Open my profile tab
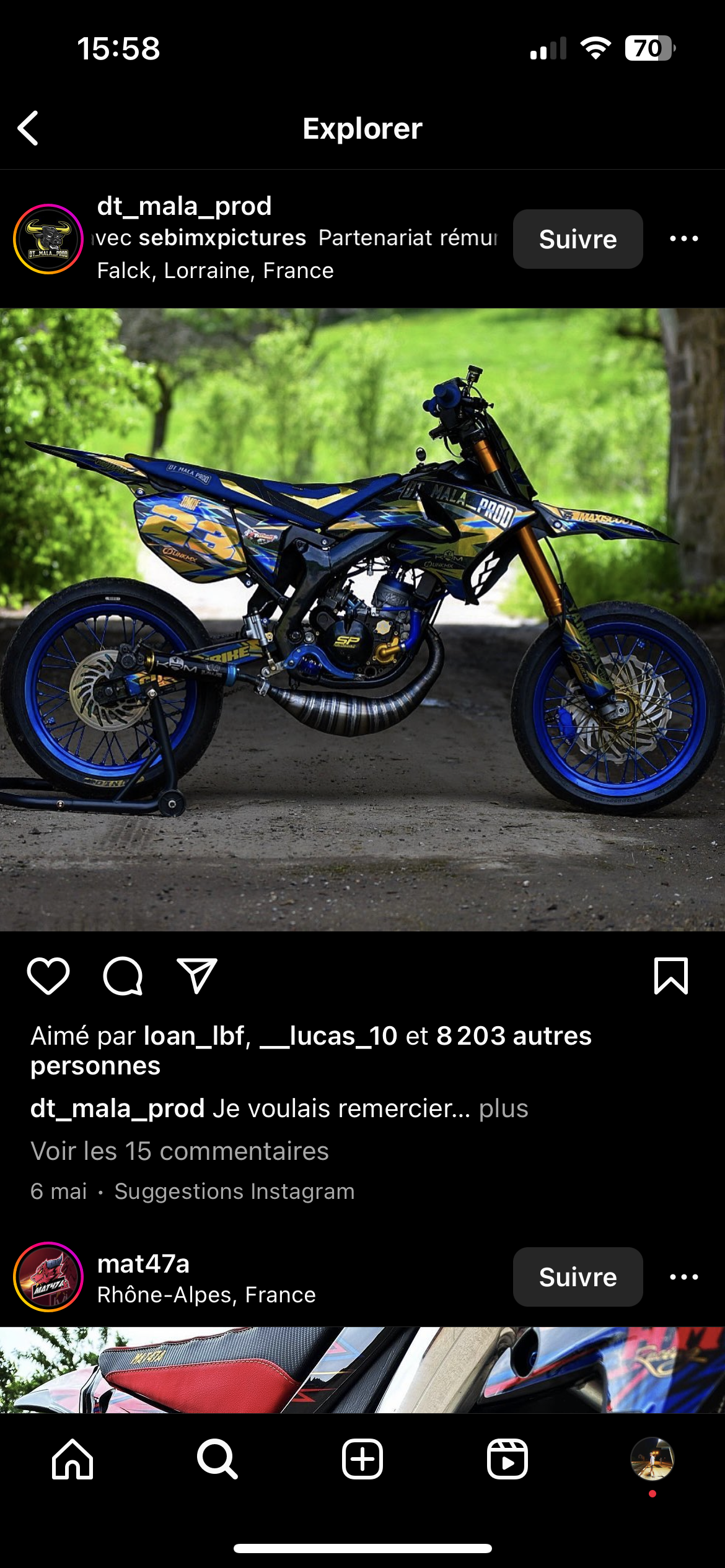The height and width of the screenshot is (1568, 725). (652, 1459)
